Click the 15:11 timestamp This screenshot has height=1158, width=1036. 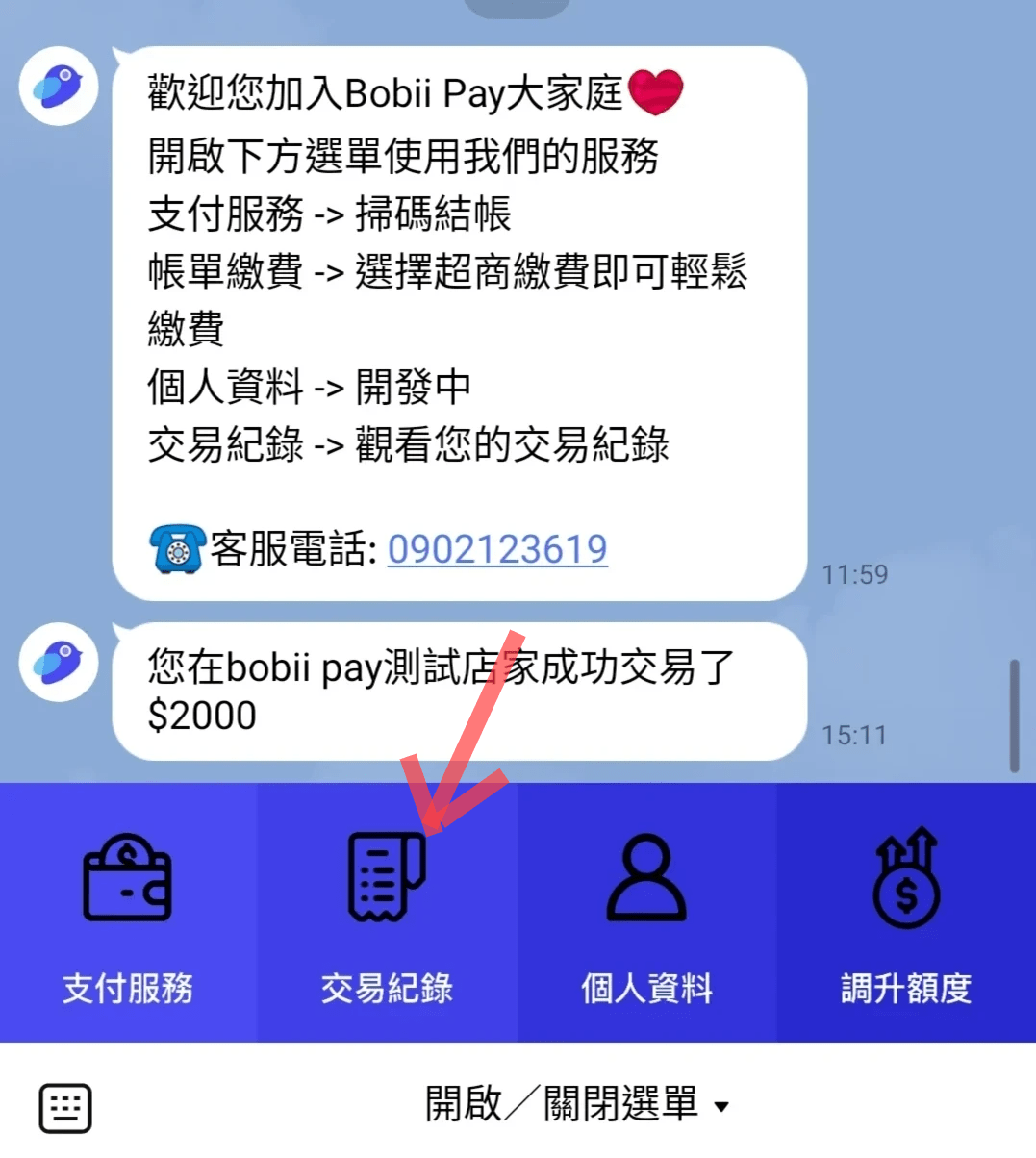pos(853,736)
